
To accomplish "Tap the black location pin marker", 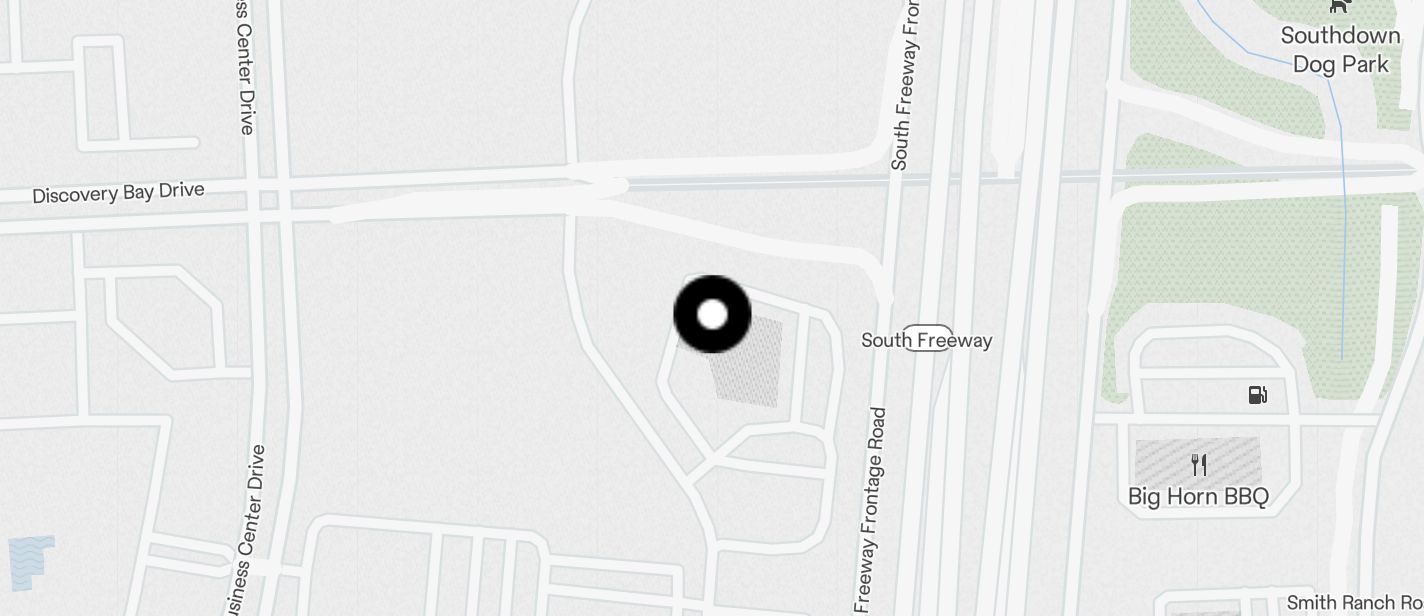I will 712,315.
